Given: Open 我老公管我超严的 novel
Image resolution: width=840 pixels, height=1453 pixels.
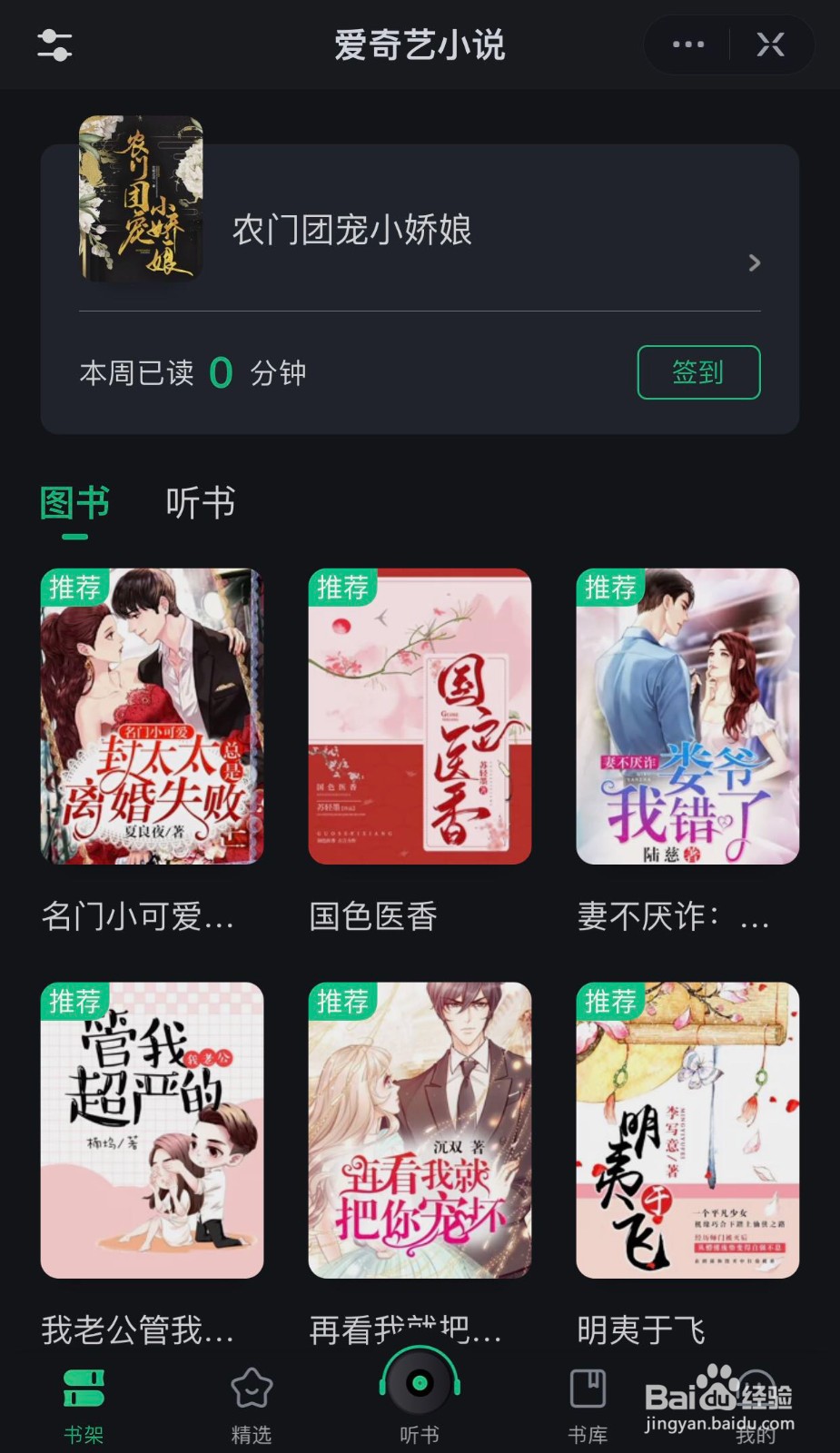Looking at the screenshot, I should [153, 1132].
